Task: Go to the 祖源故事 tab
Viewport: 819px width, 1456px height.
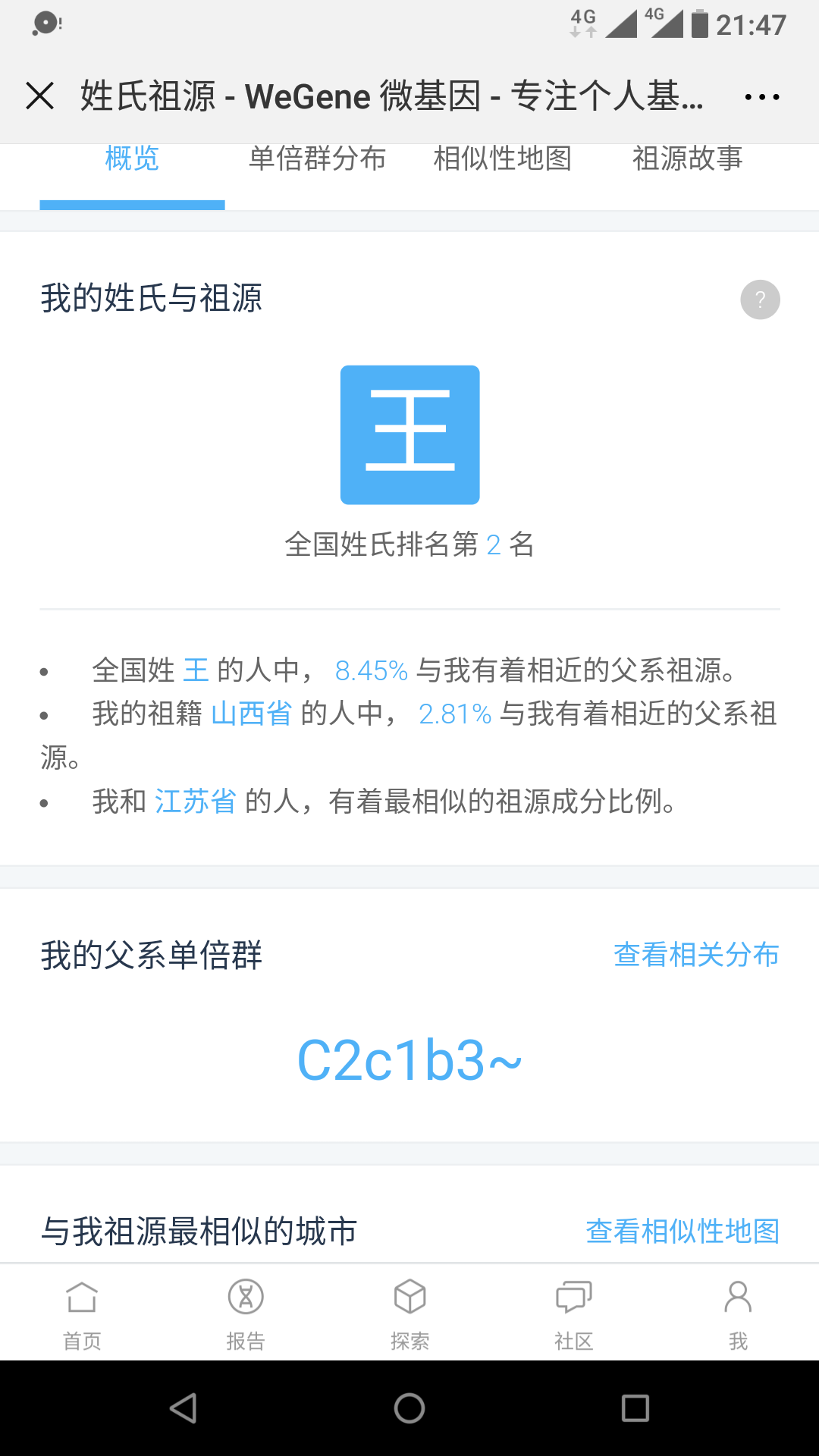Action: (687, 158)
